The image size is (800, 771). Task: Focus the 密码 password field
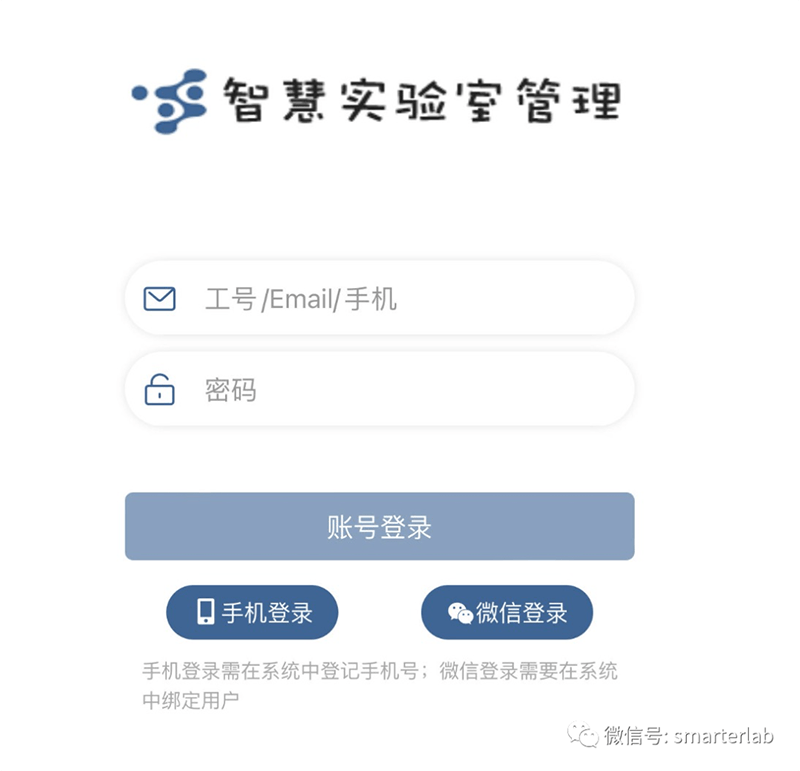(x=400, y=389)
